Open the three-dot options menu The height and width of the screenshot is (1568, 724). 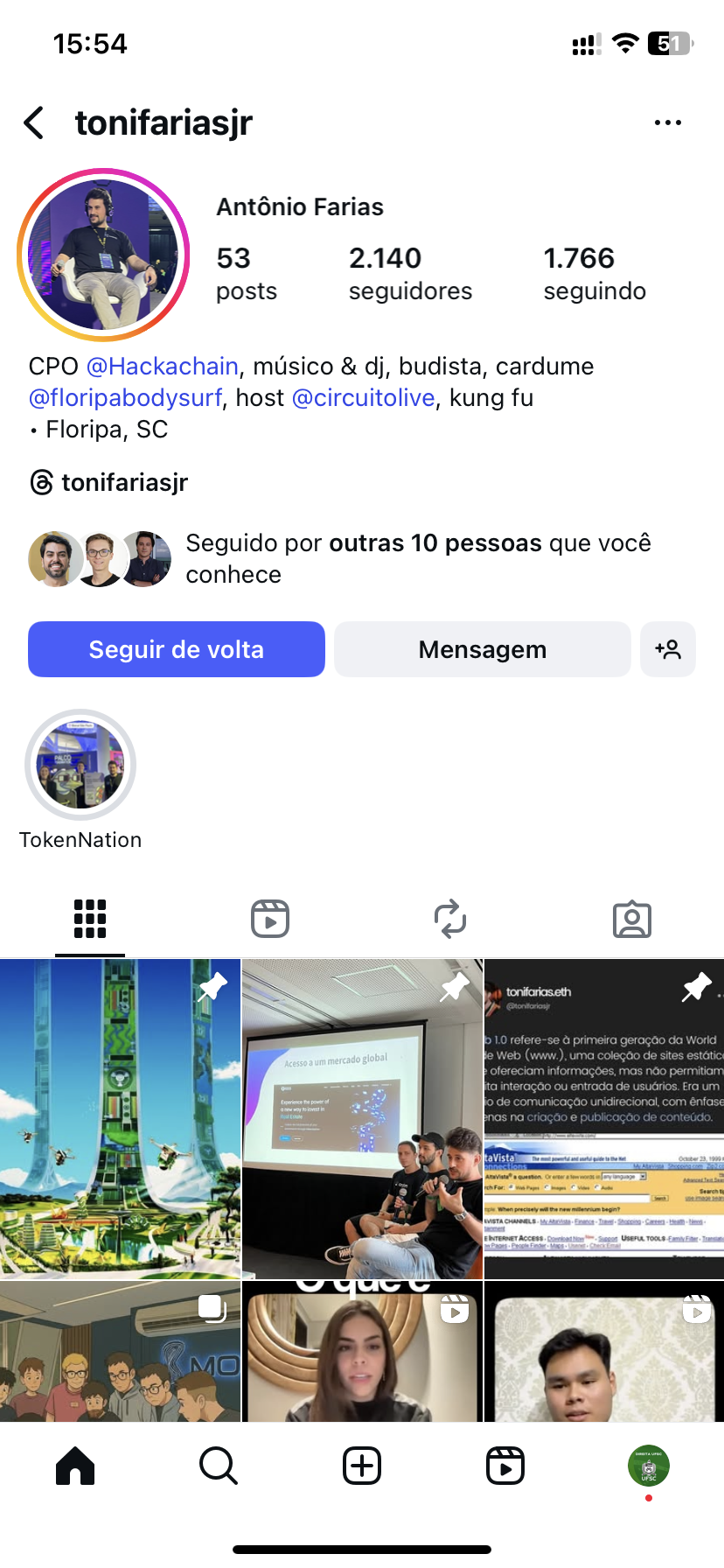coord(667,123)
